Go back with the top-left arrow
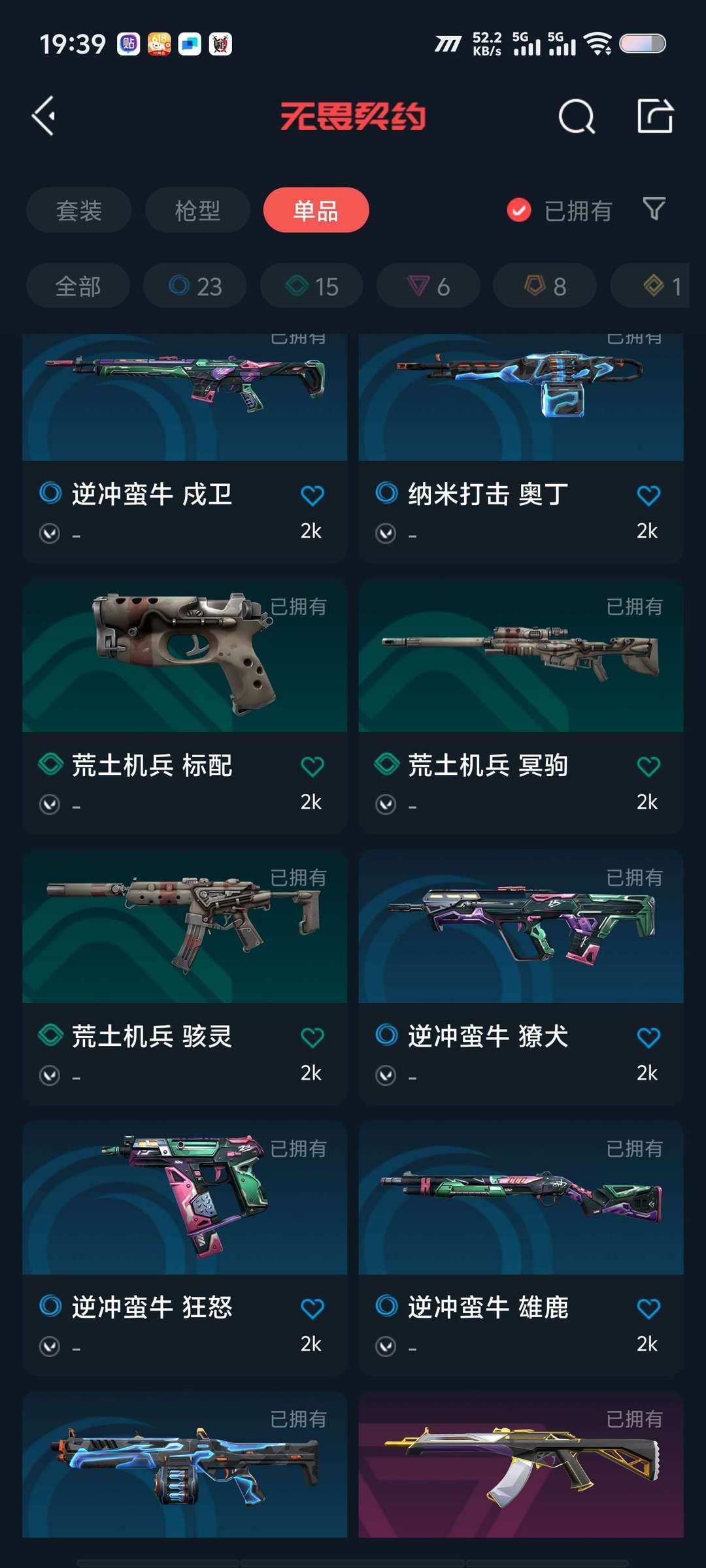The height and width of the screenshot is (1568, 706). point(44,116)
